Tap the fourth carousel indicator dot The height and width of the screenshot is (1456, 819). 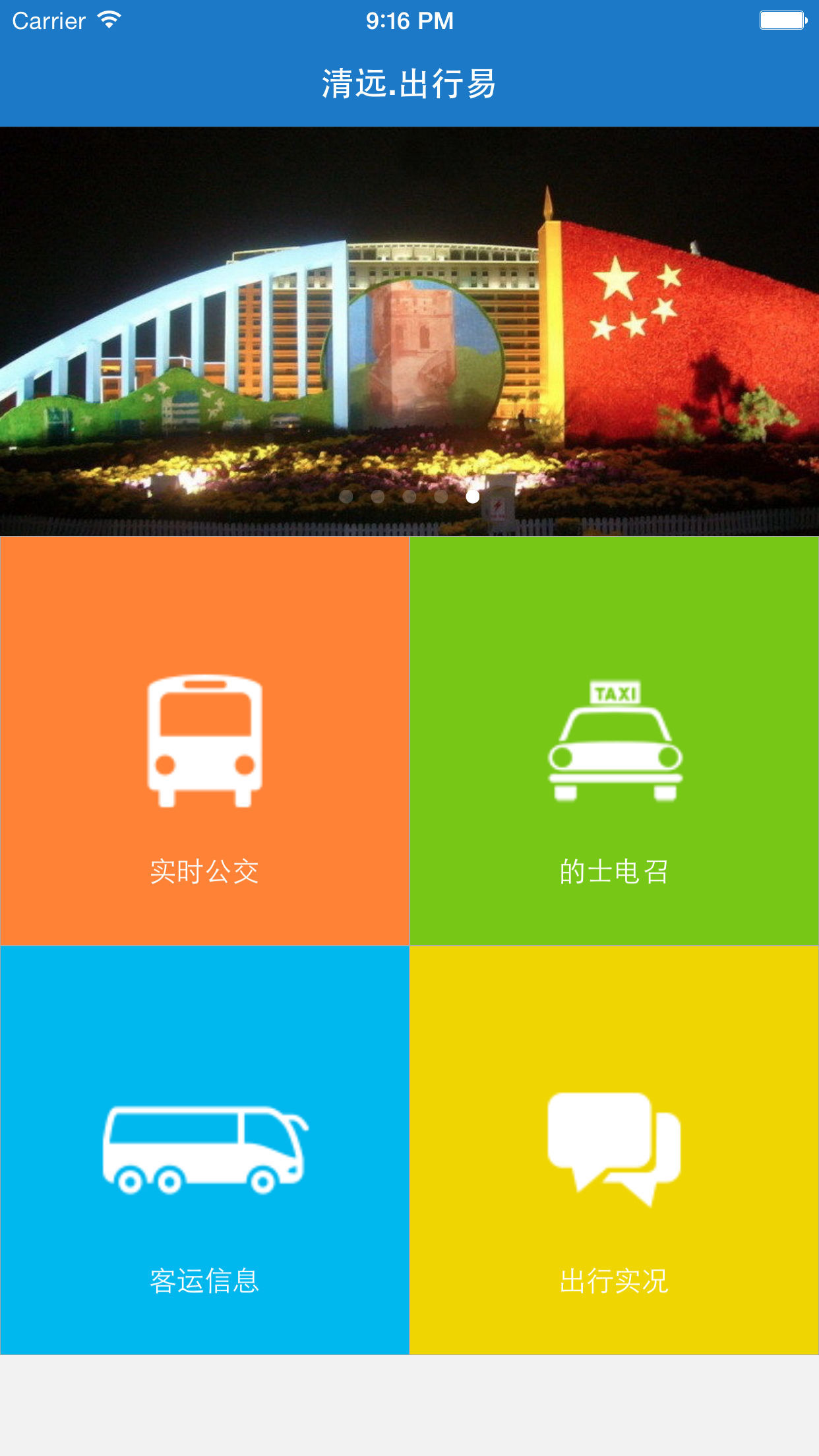[x=441, y=497]
